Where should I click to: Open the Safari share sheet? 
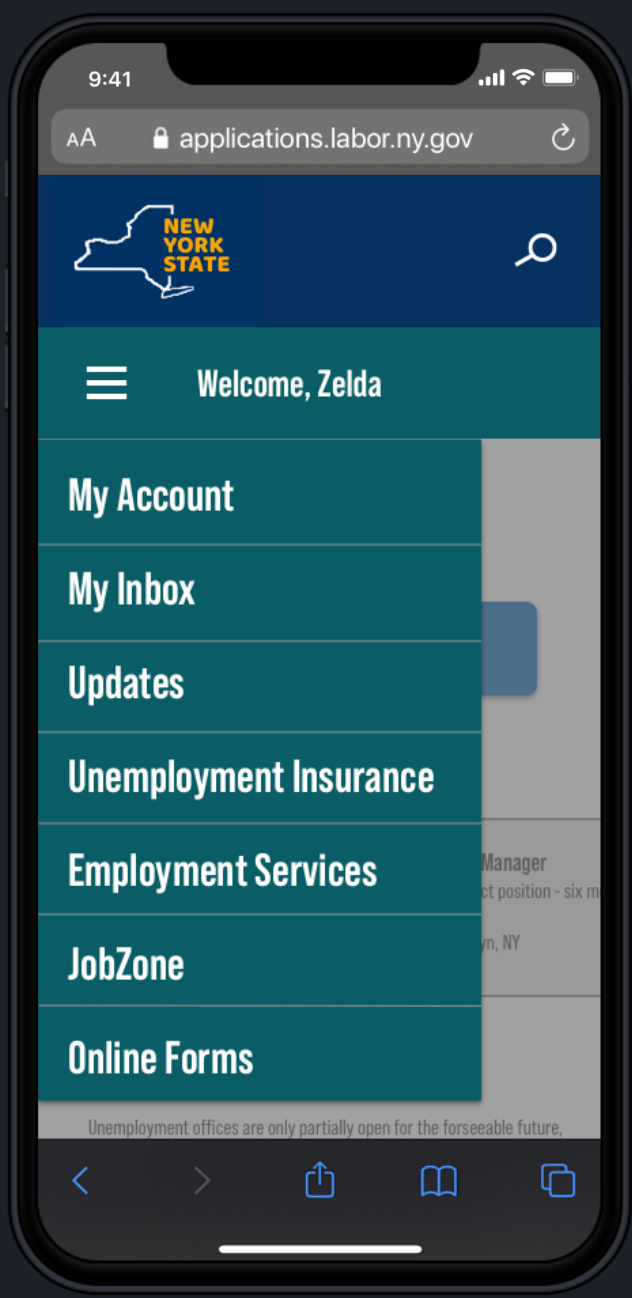coord(319,1180)
